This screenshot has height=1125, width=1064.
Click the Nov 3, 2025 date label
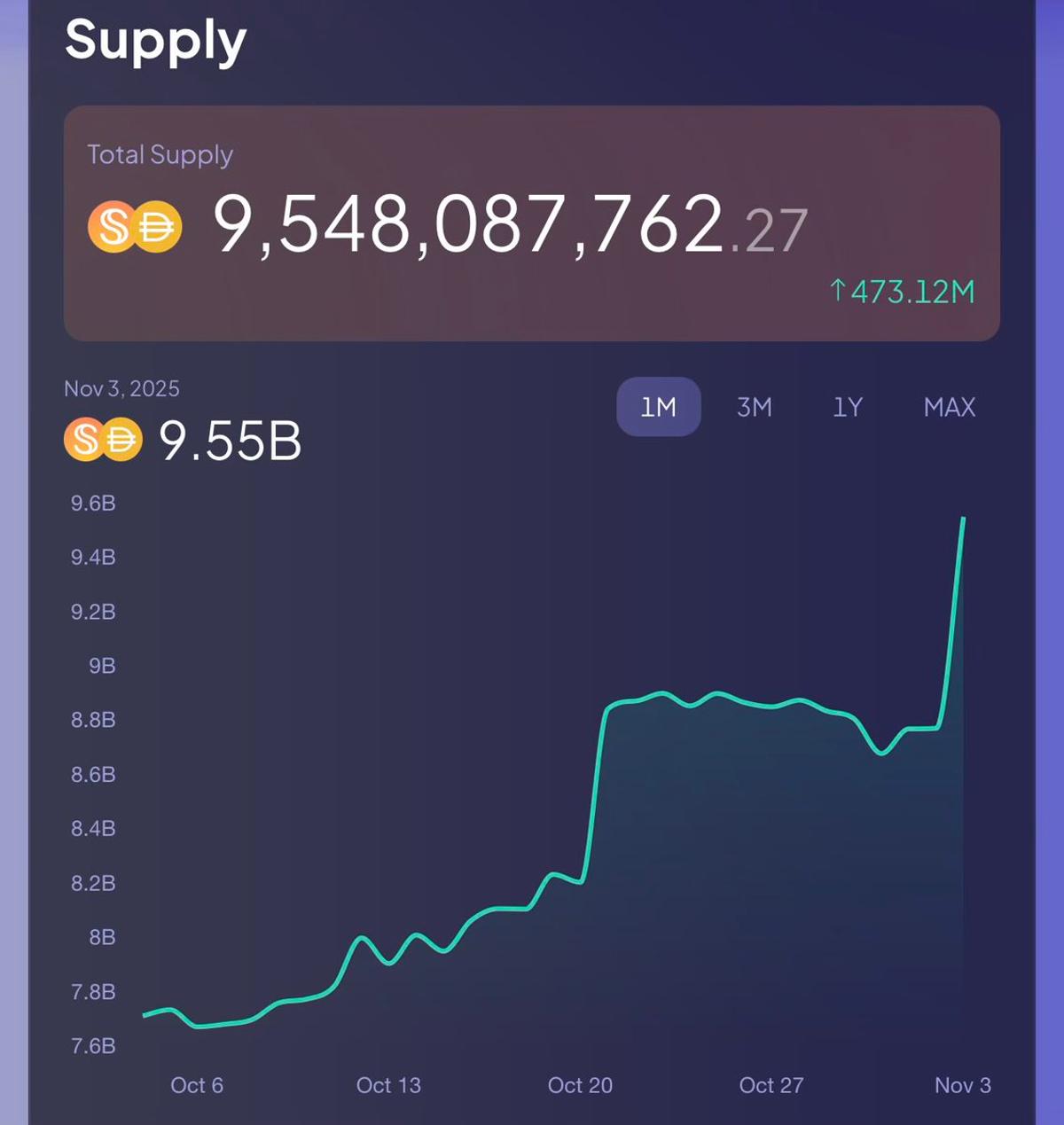point(121,388)
